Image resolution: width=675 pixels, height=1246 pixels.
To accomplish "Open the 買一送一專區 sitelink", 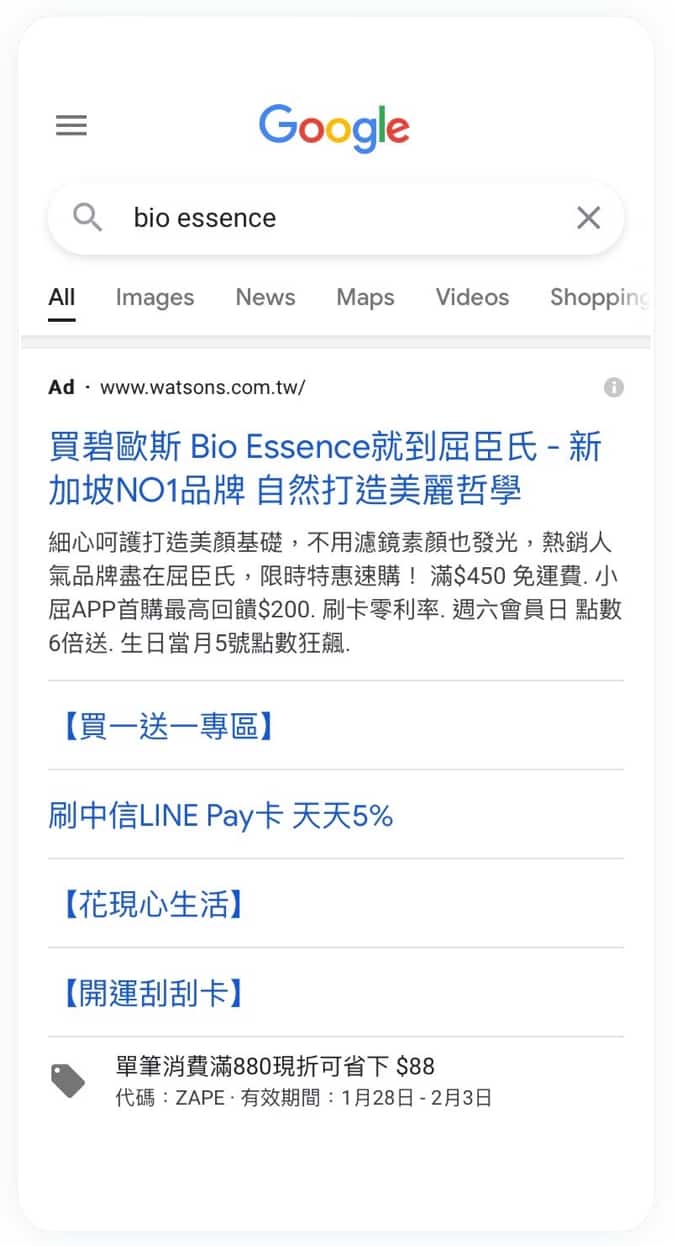I will [x=161, y=726].
